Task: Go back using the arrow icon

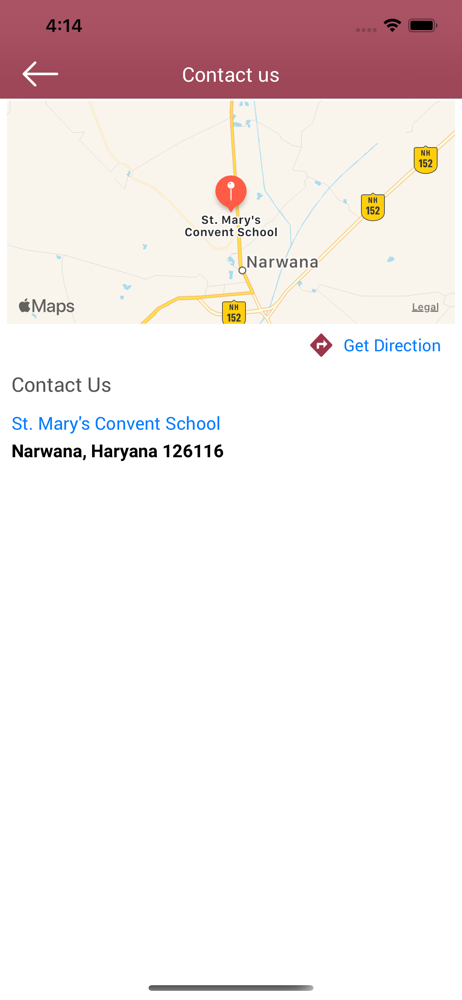Action: tap(40, 74)
